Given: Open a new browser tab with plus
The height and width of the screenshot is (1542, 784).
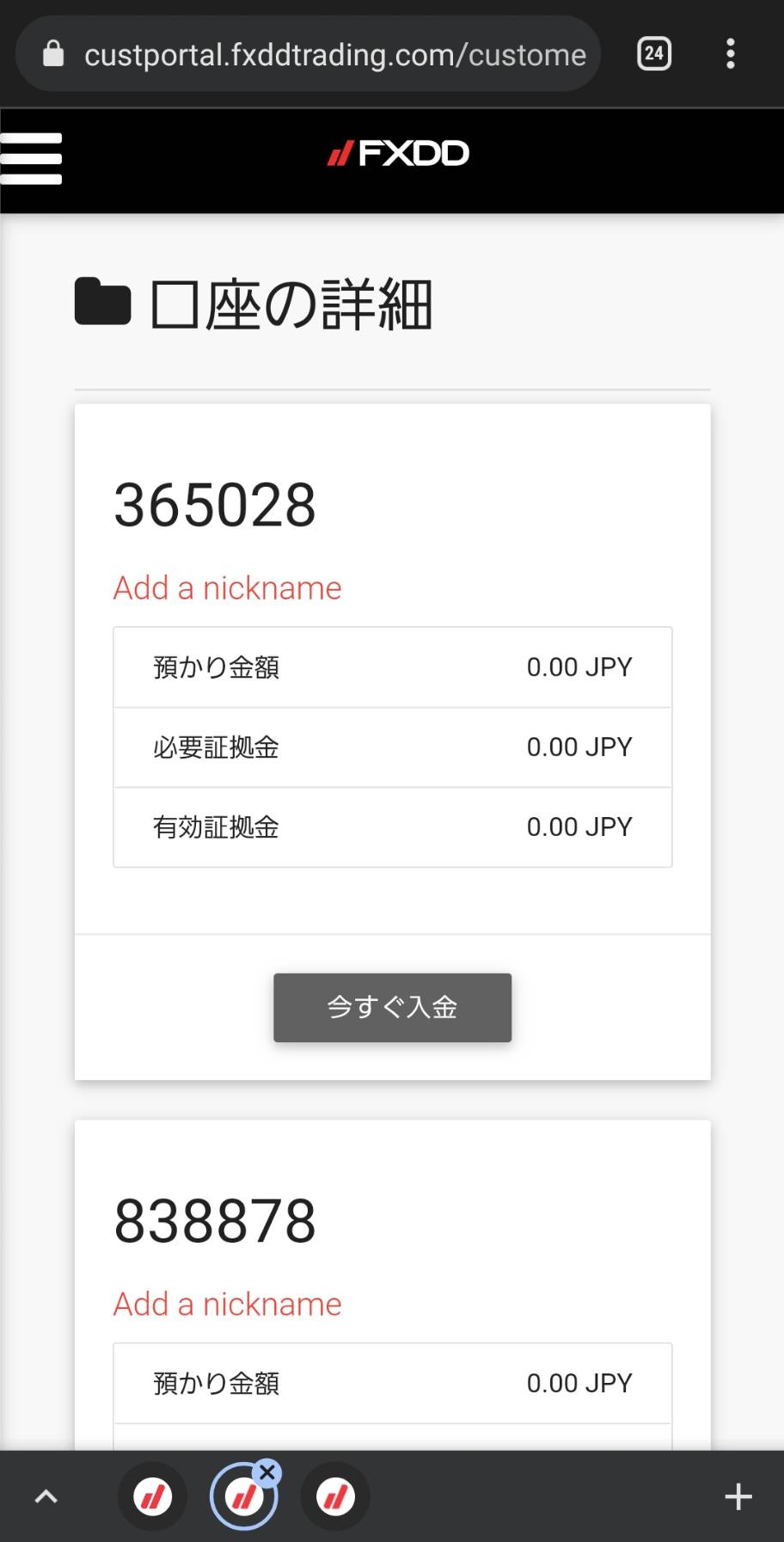Looking at the screenshot, I should coord(738,1497).
